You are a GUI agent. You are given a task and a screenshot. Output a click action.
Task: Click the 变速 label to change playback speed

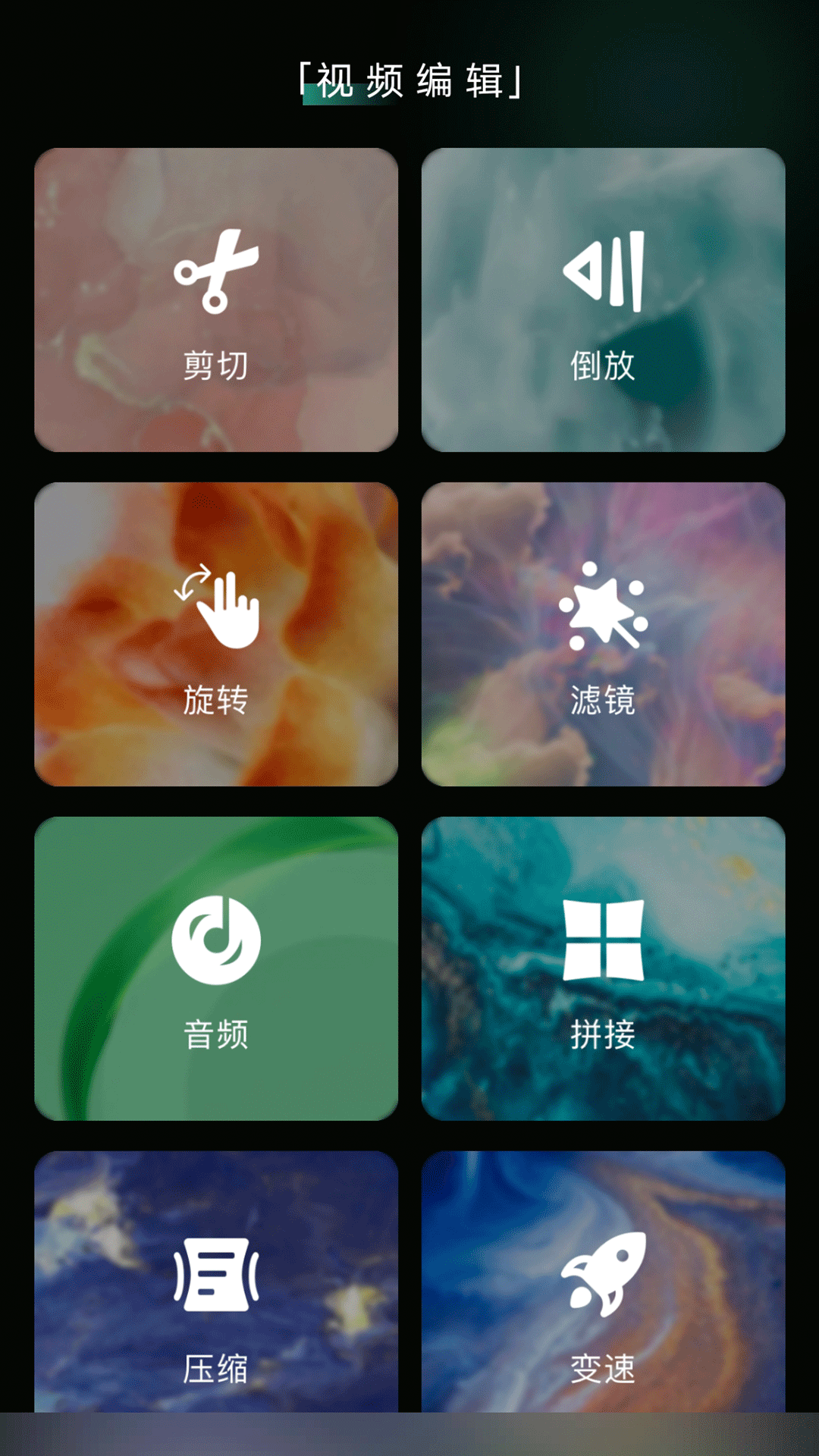[603, 1369]
